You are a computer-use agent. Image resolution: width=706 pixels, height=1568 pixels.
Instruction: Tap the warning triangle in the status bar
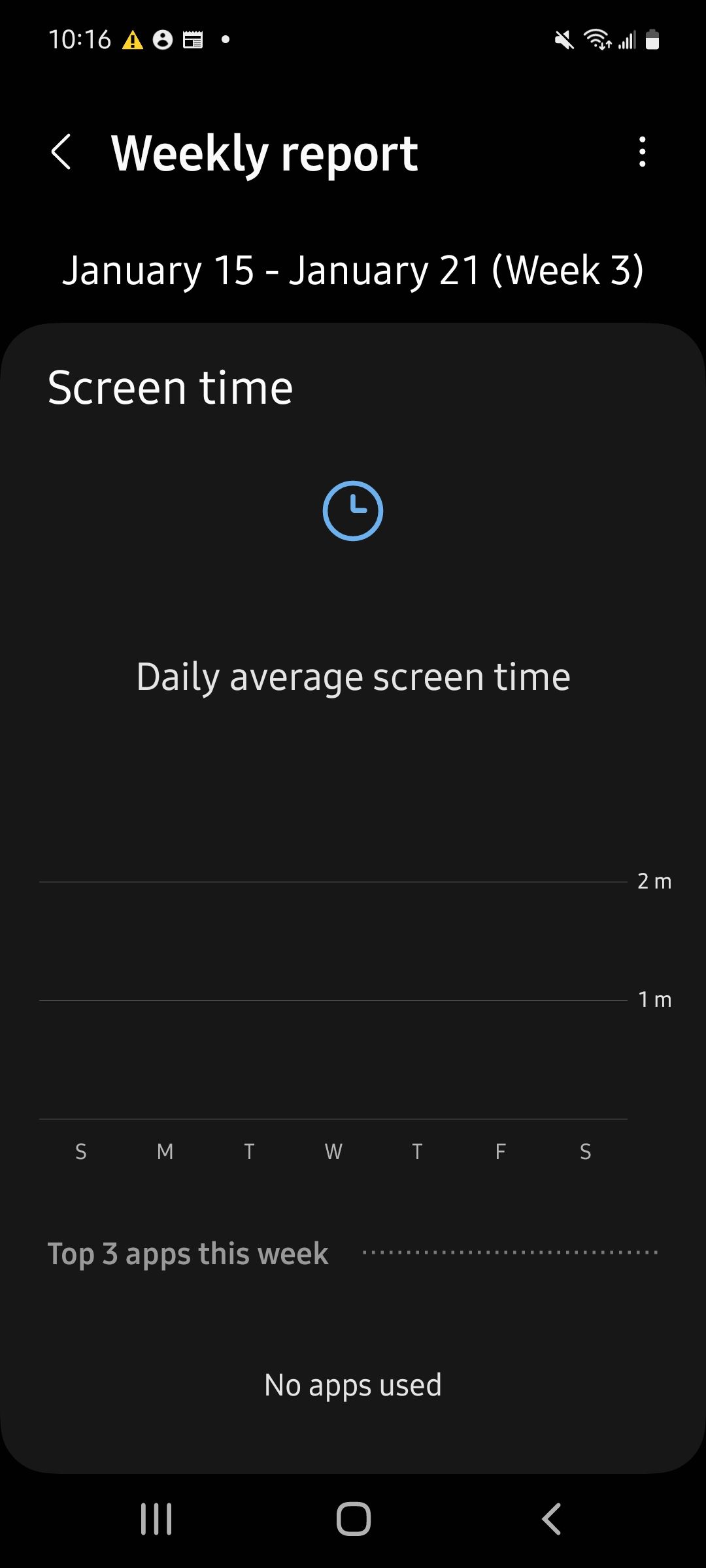click(133, 41)
